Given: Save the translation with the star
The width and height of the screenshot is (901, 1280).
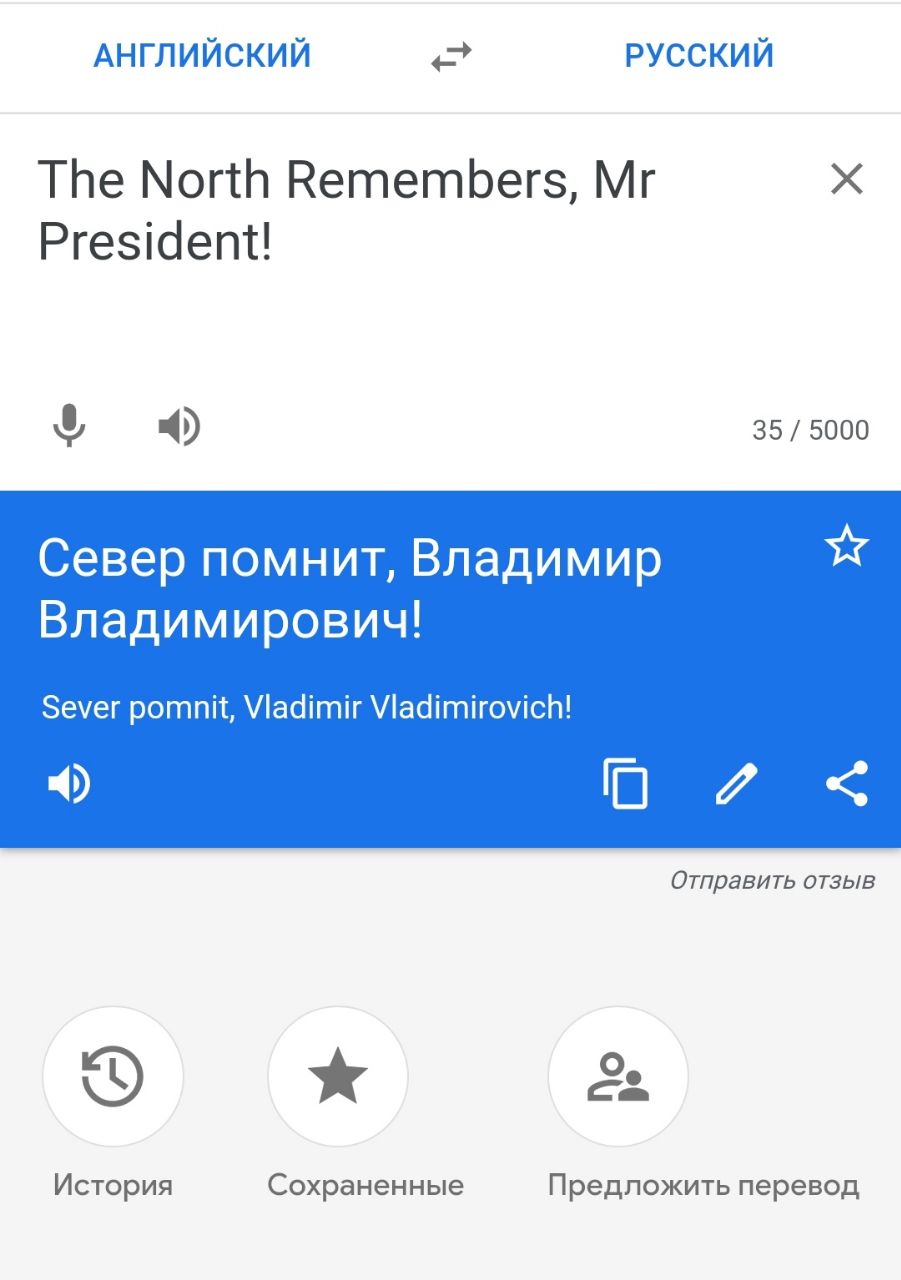Looking at the screenshot, I should [846, 547].
